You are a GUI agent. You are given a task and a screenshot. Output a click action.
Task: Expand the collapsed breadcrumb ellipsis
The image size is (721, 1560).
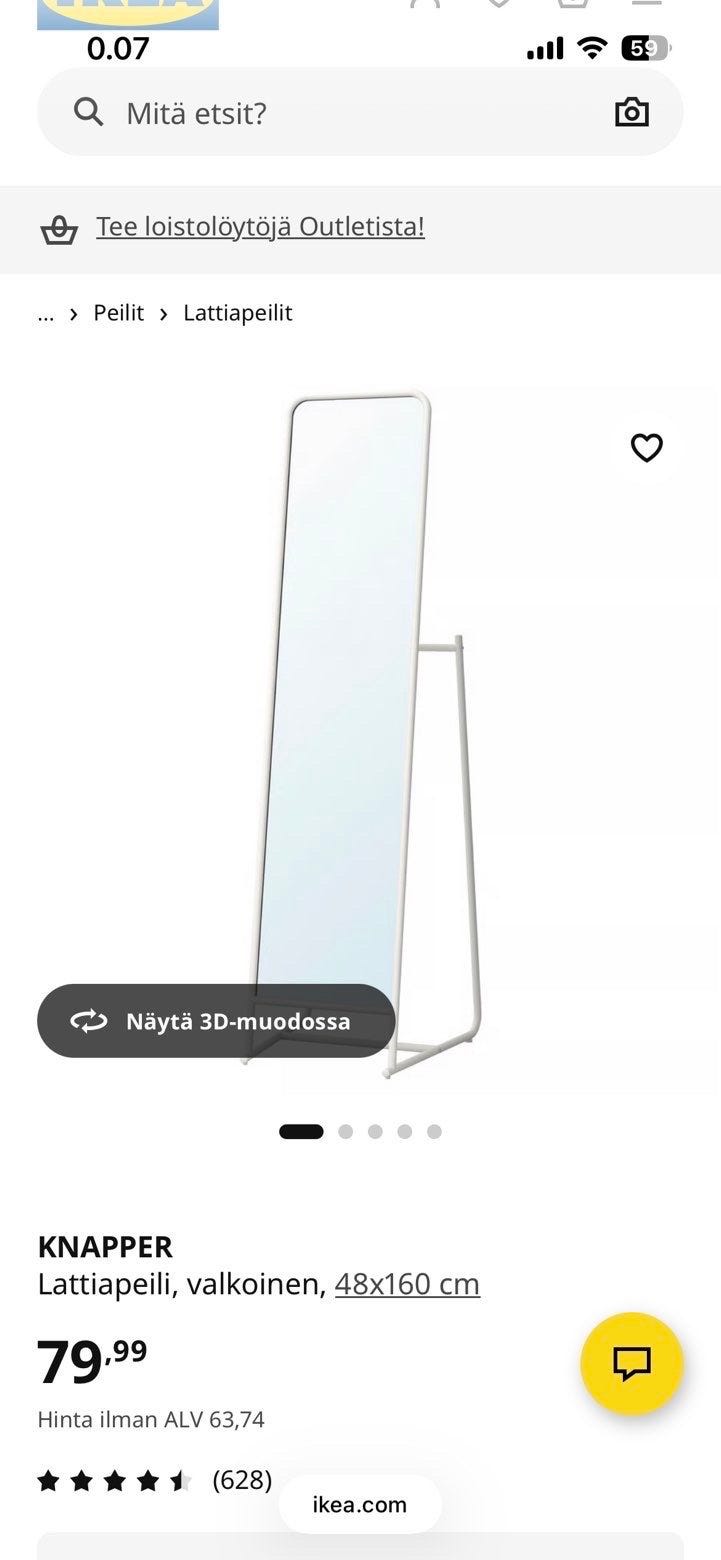coord(46,313)
